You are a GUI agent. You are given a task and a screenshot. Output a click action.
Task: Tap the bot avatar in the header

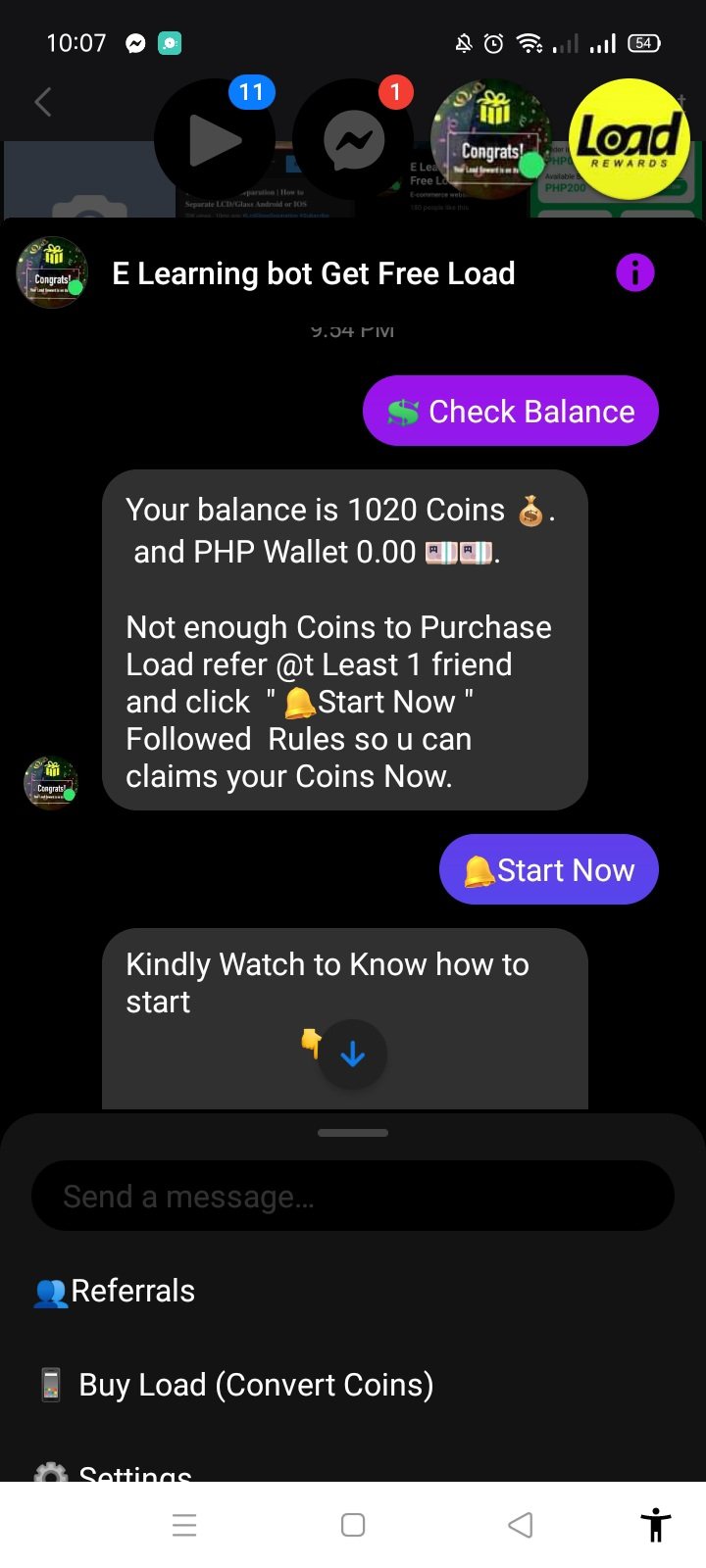click(x=52, y=272)
